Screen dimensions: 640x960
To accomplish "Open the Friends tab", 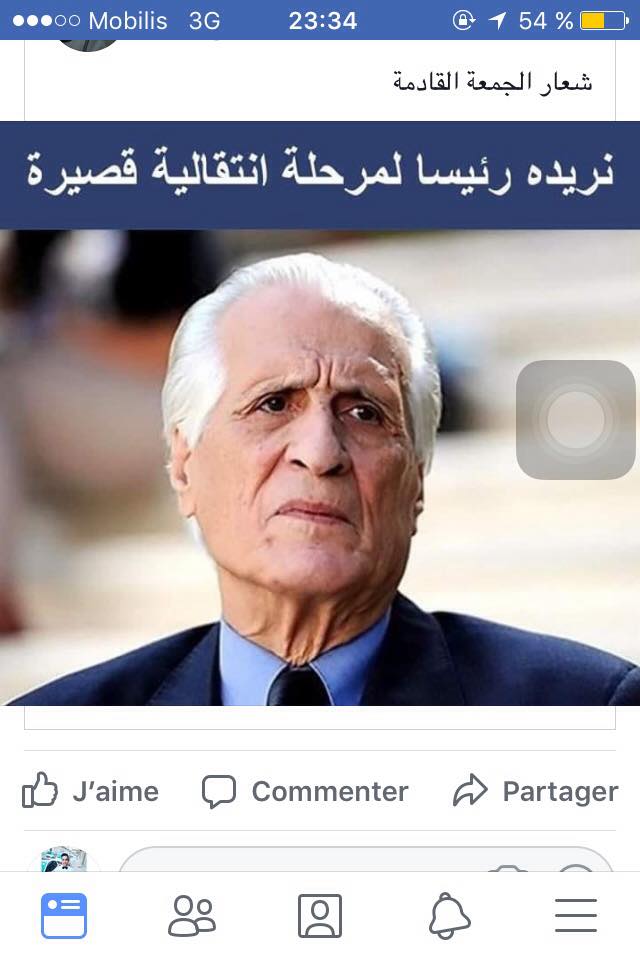I will tap(191, 915).
